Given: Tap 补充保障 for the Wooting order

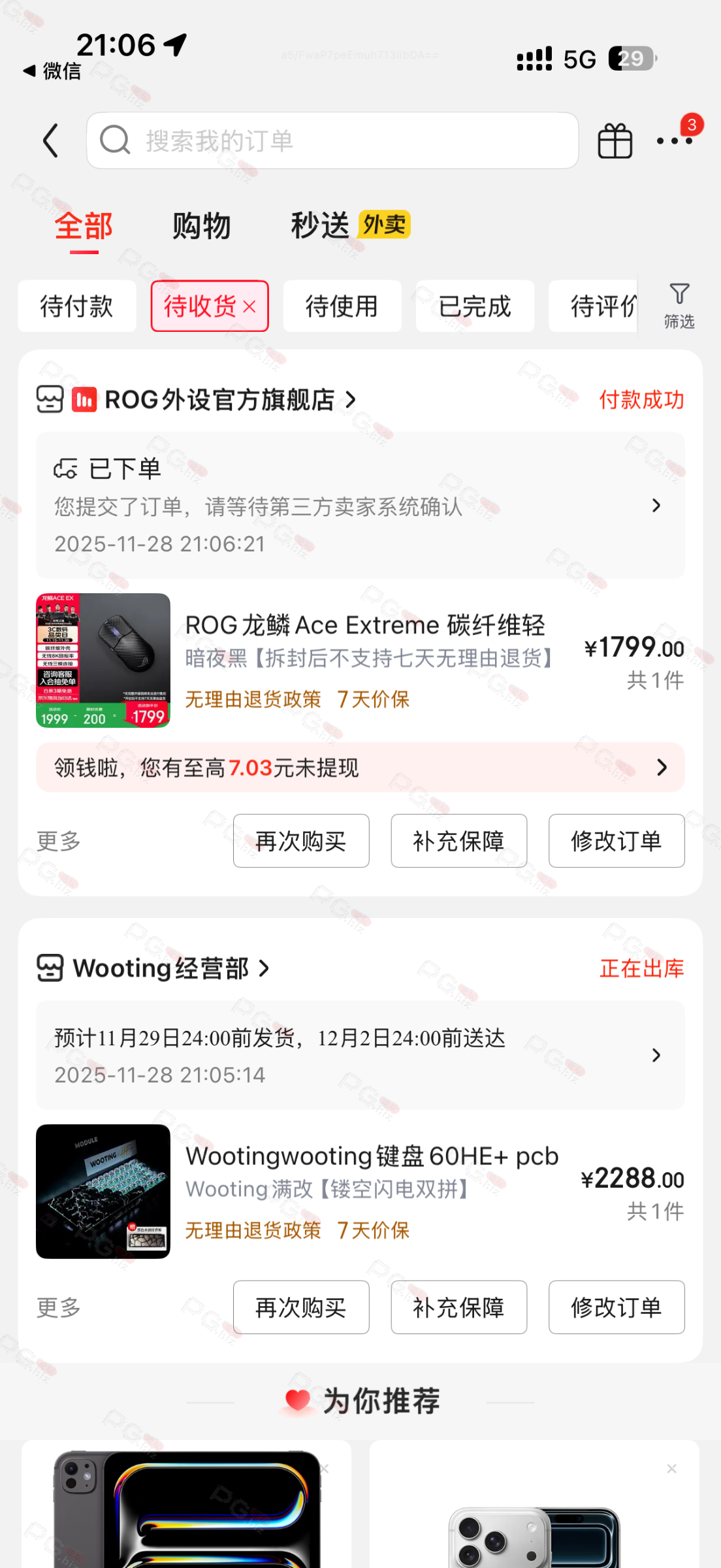Looking at the screenshot, I should (x=458, y=1307).
